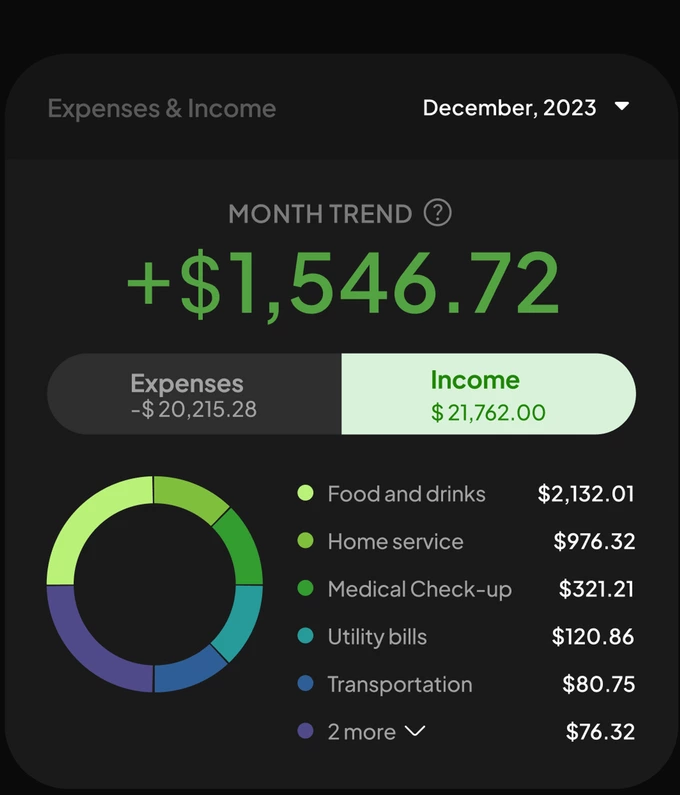The height and width of the screenshot is (795, 680).
Task: Select the Income segment
Action: click(x=488, y=394)
